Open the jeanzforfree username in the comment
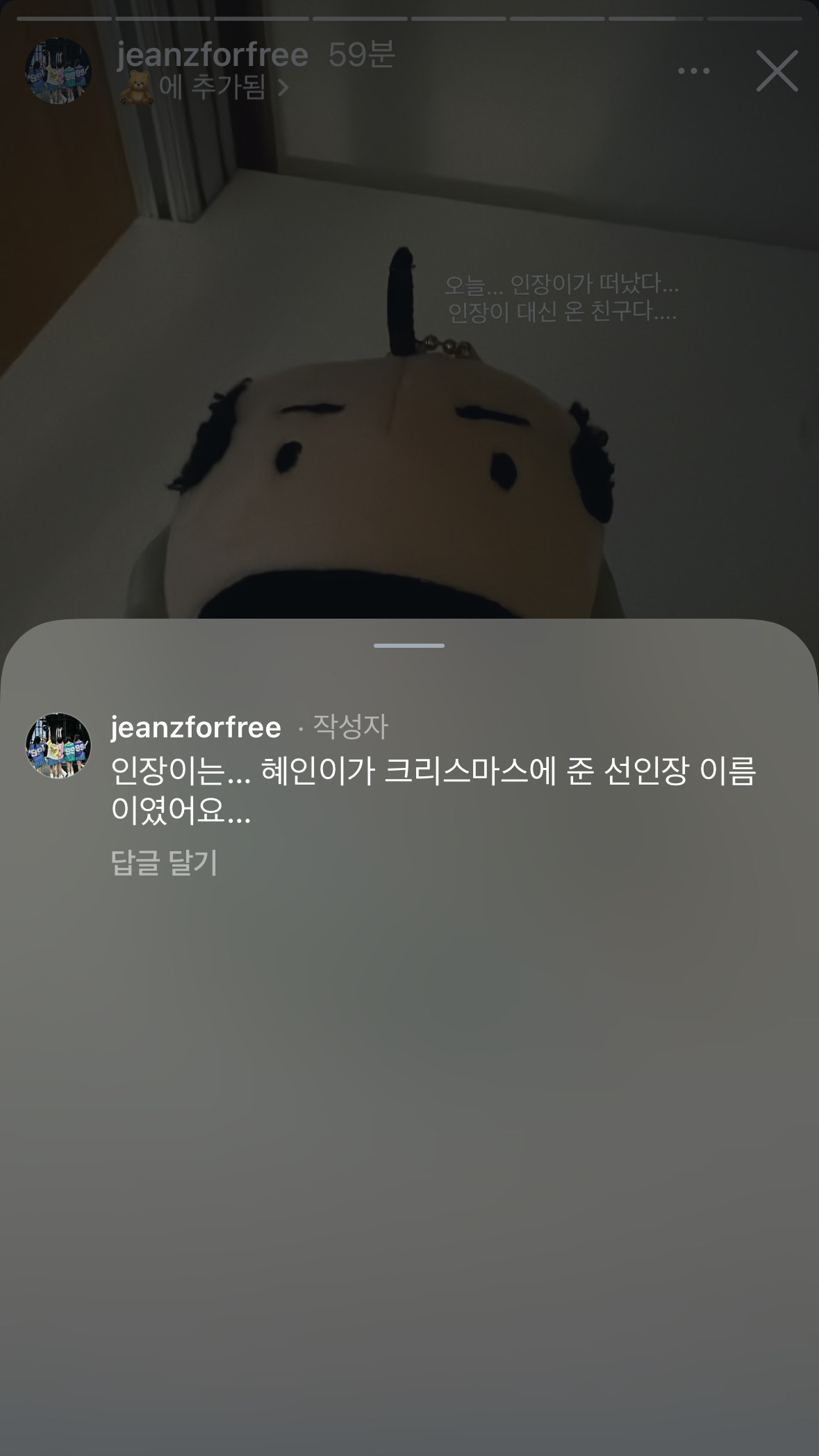Image resolution: width=819 pixels, height=1456 pixels. click(196, 728)
